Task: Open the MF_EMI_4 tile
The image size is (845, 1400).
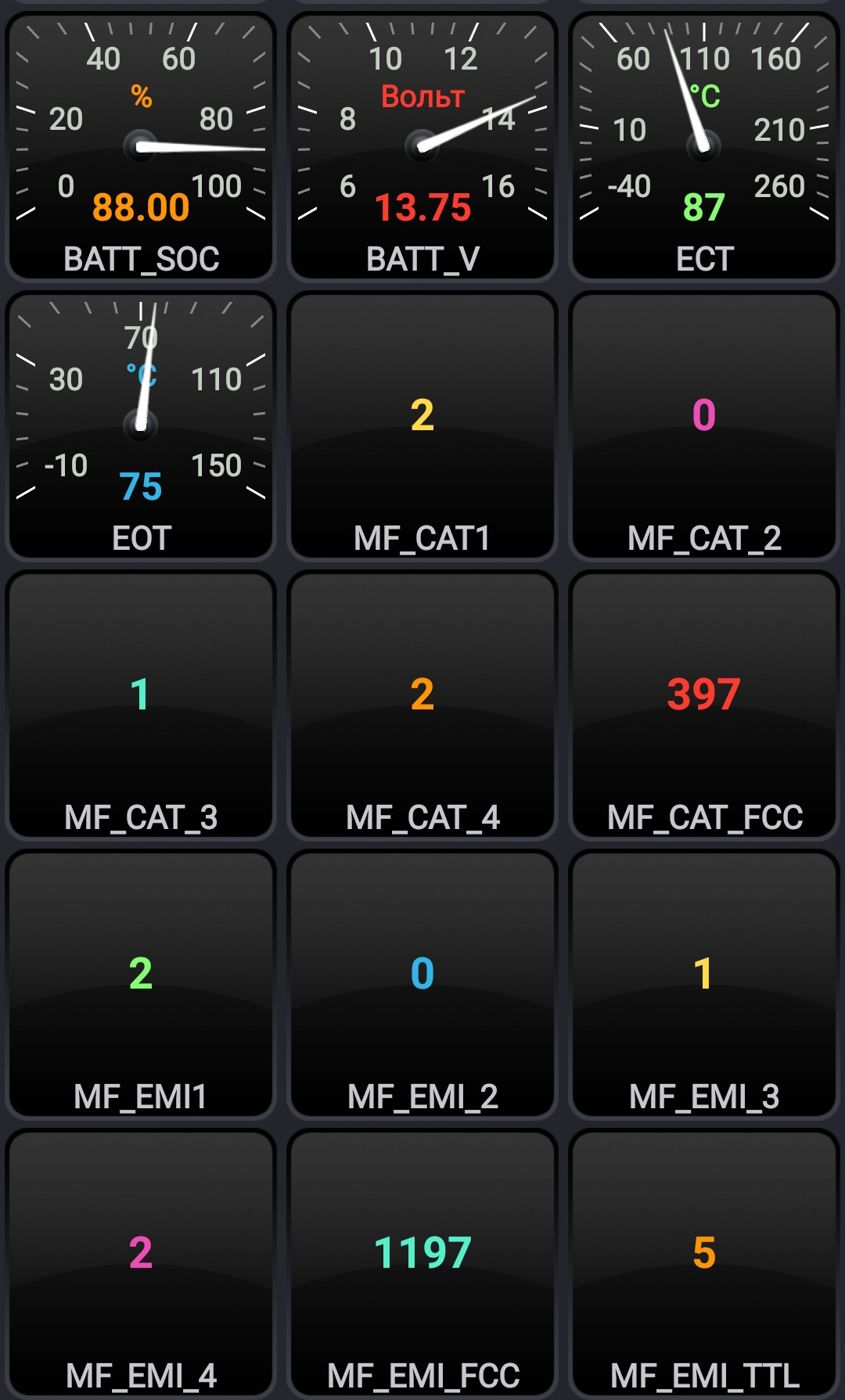Action: pyautogui.click(x=141, y=1264)
